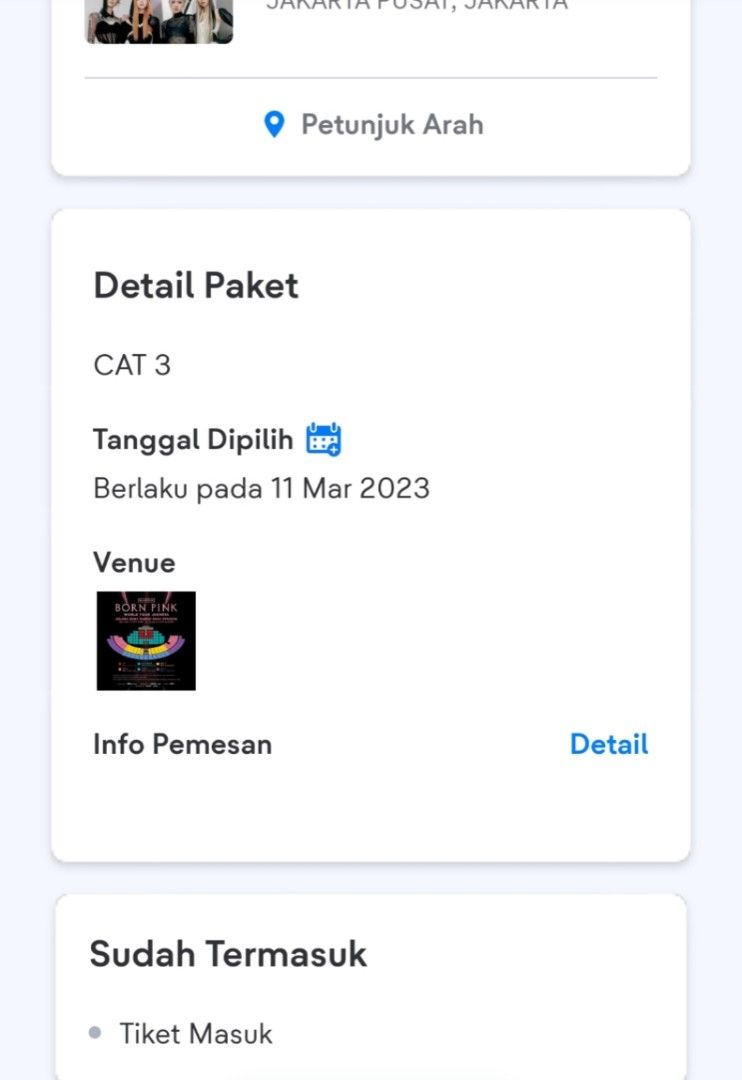The height and width of the screenshot is (1080, 742).
Task: Open Detail next to Info Pemesan
Action: 609,744
